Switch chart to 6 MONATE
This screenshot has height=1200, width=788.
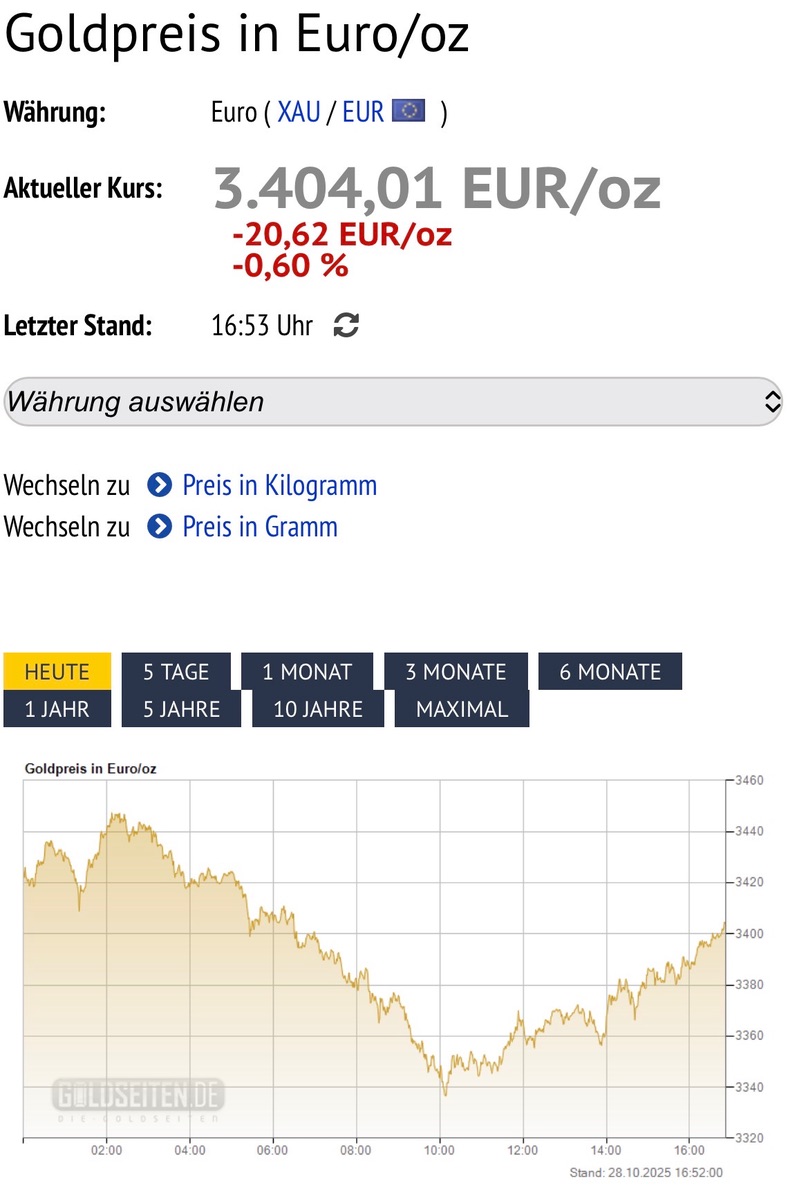point(610,671)
